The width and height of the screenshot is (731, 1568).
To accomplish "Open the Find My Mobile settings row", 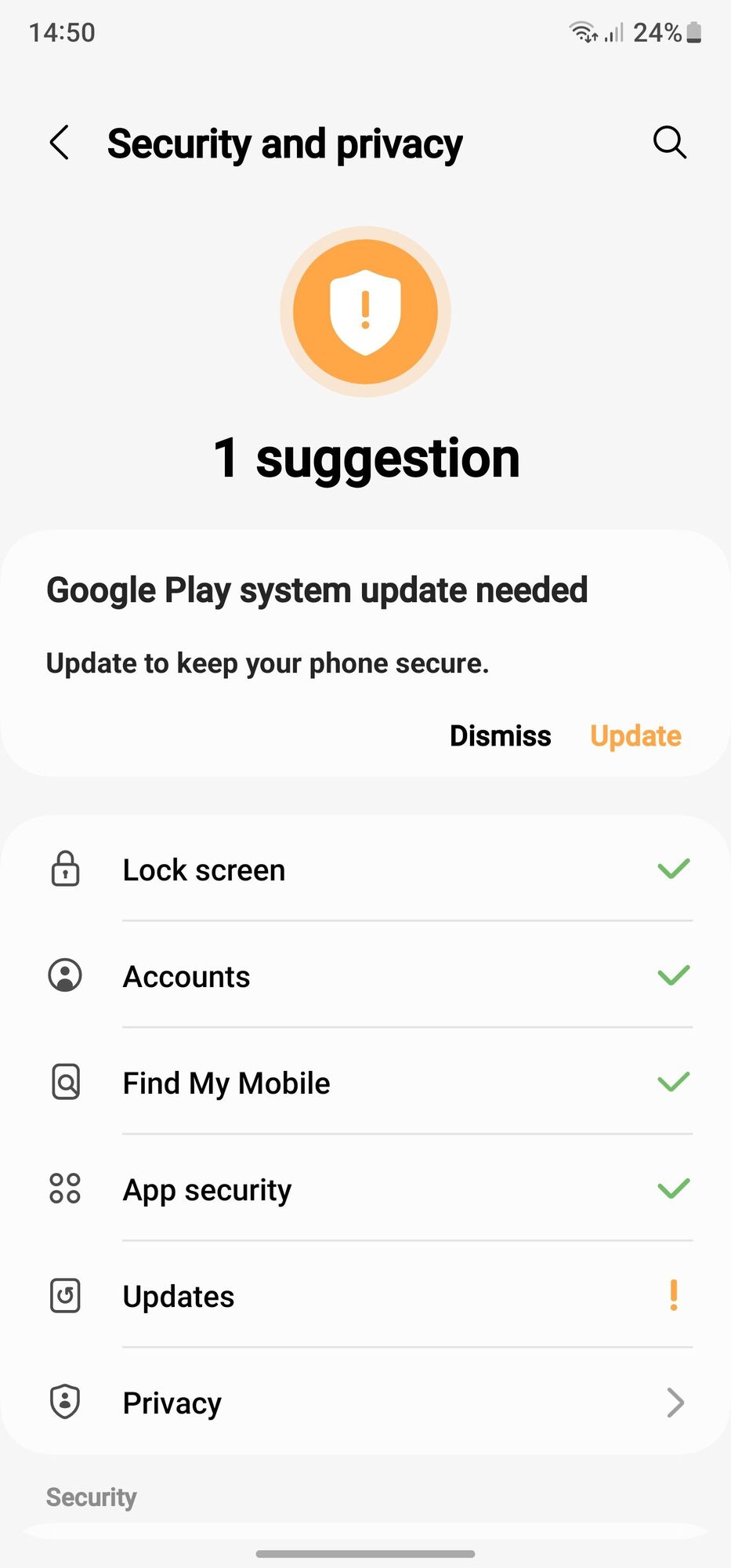I will pos(365,1083).
